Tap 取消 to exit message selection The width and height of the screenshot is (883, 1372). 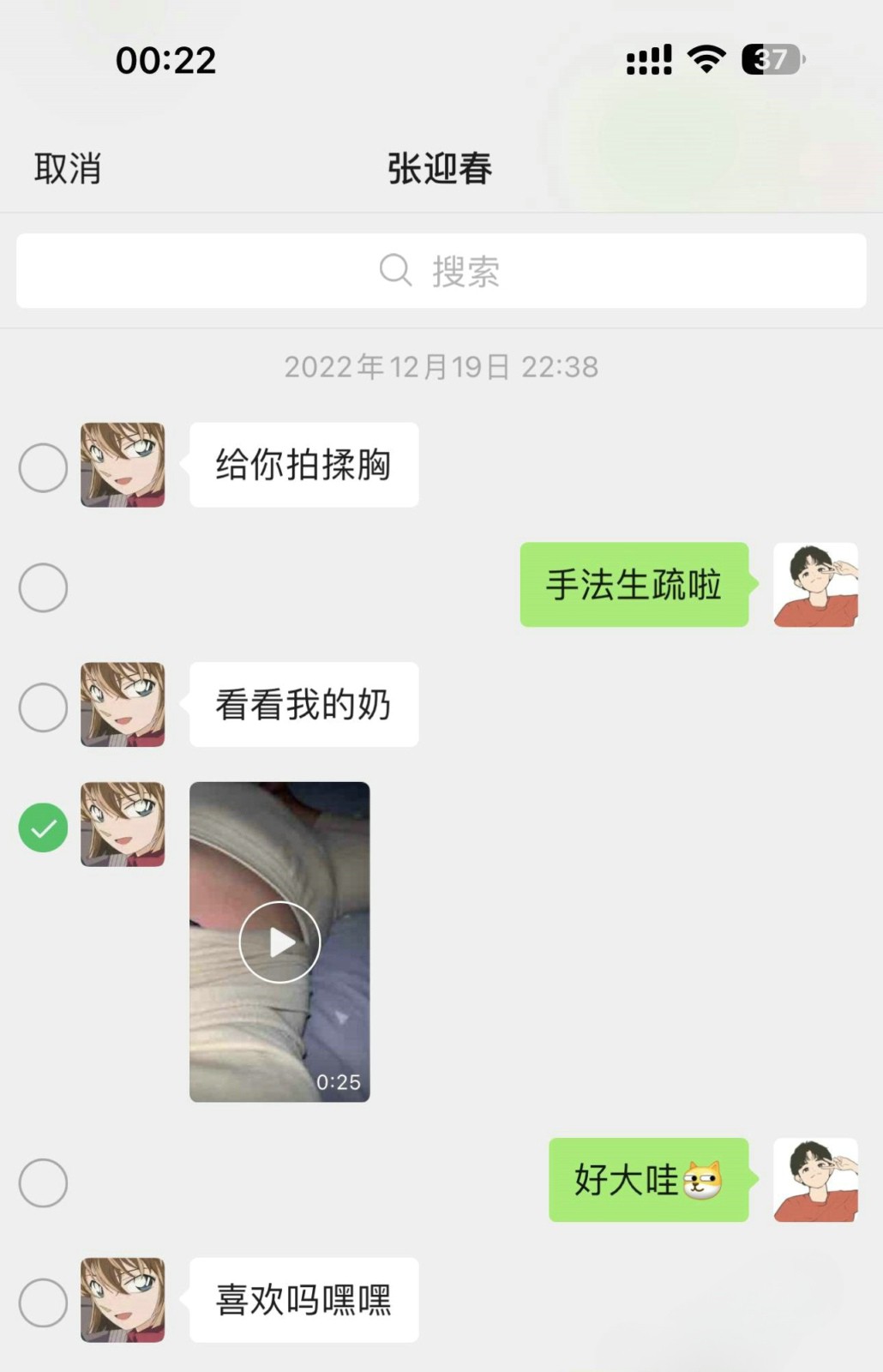68,168
